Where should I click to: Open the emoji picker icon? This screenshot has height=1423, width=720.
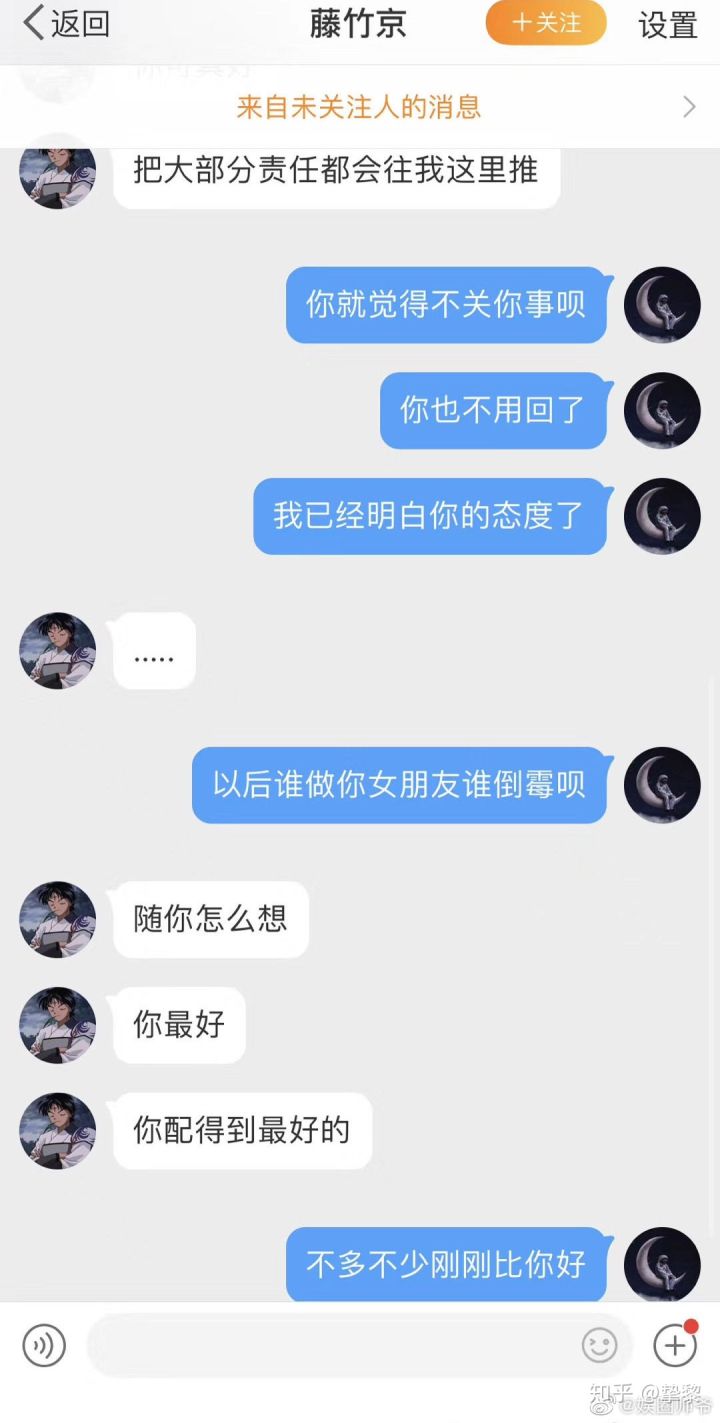597,1346
